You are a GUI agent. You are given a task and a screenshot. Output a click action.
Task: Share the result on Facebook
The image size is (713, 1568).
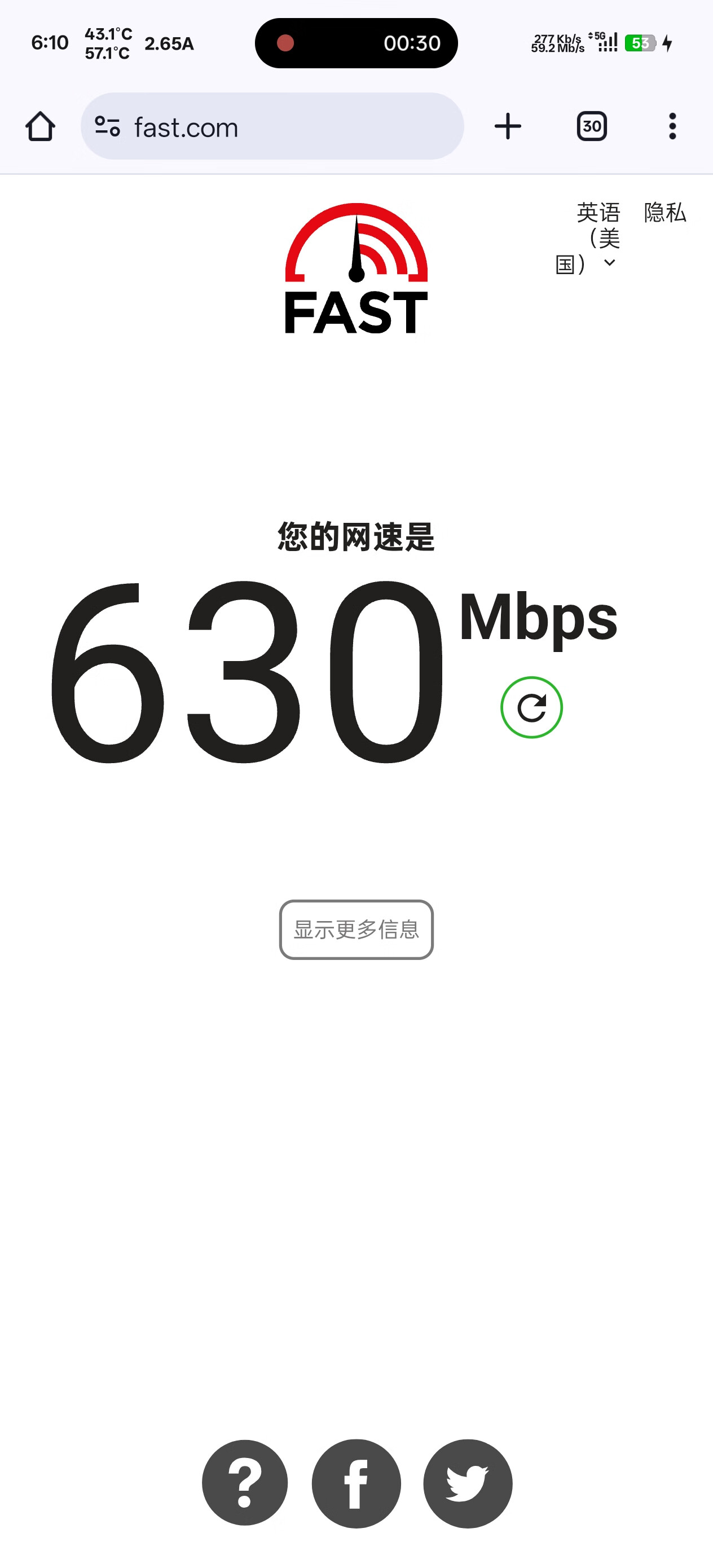coord(356,1483)
